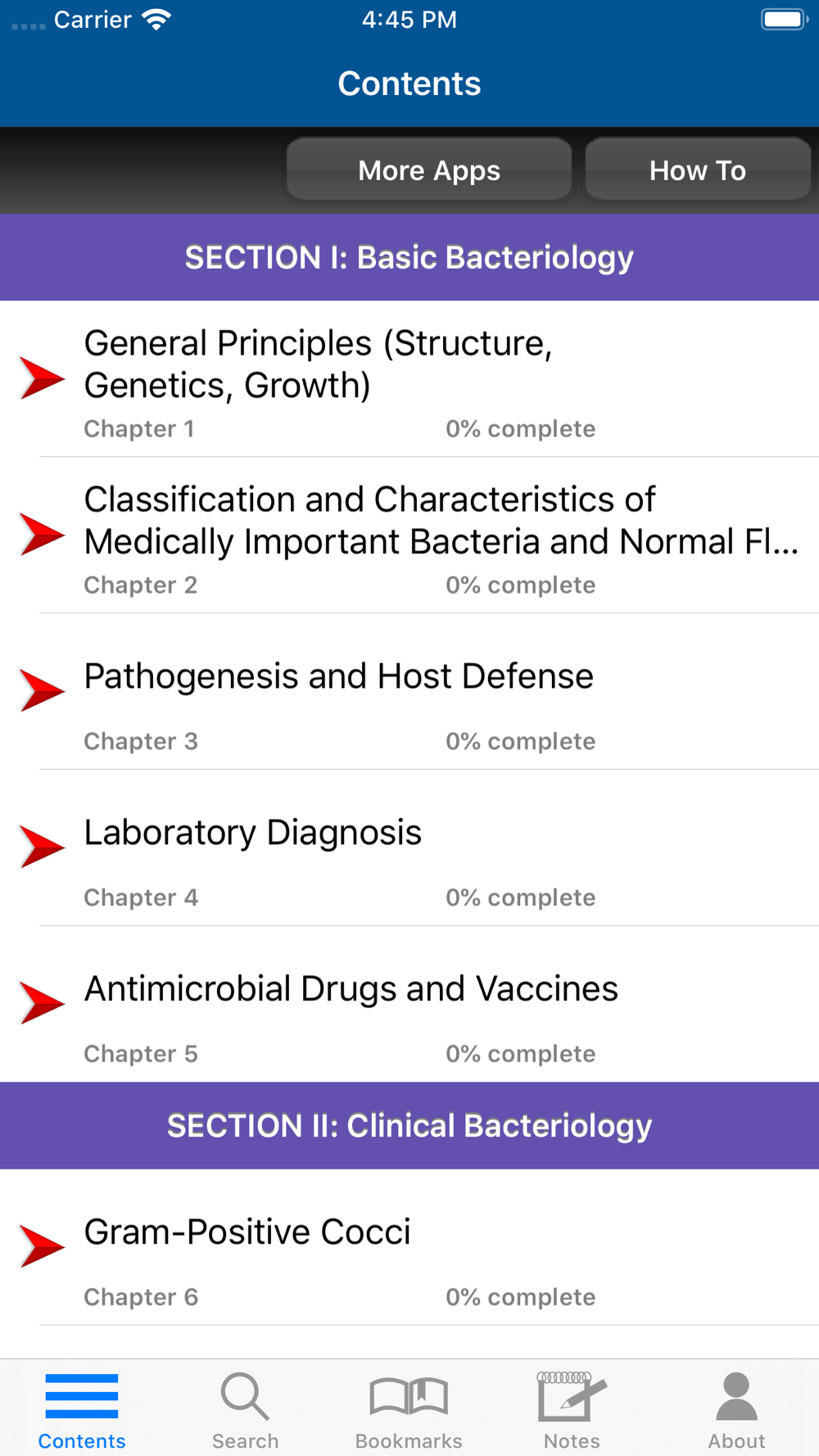This screenshot has width=819, height=1456.
Task: Open Chapter 1 General Principles
Action: (409, 379)
